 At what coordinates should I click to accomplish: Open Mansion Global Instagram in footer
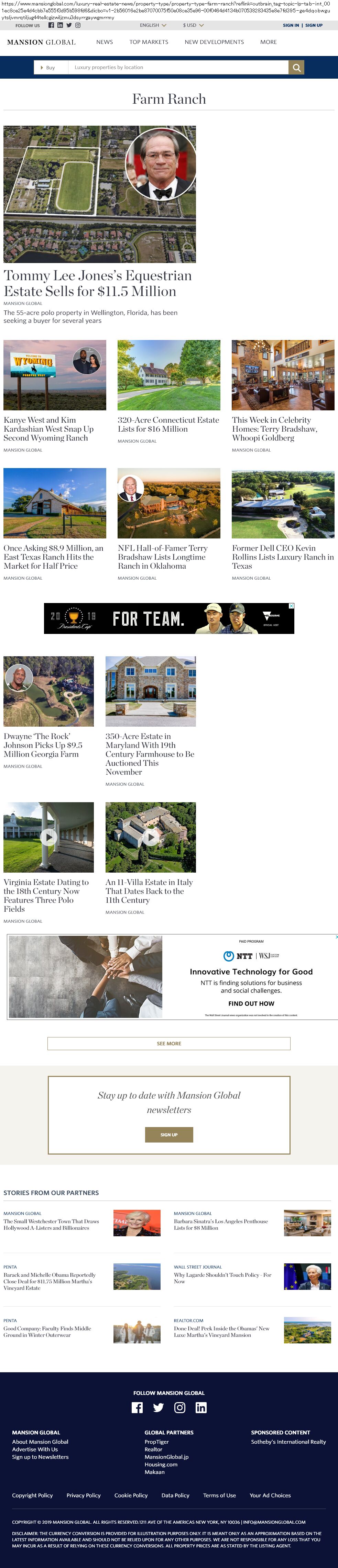point(179,1407)
